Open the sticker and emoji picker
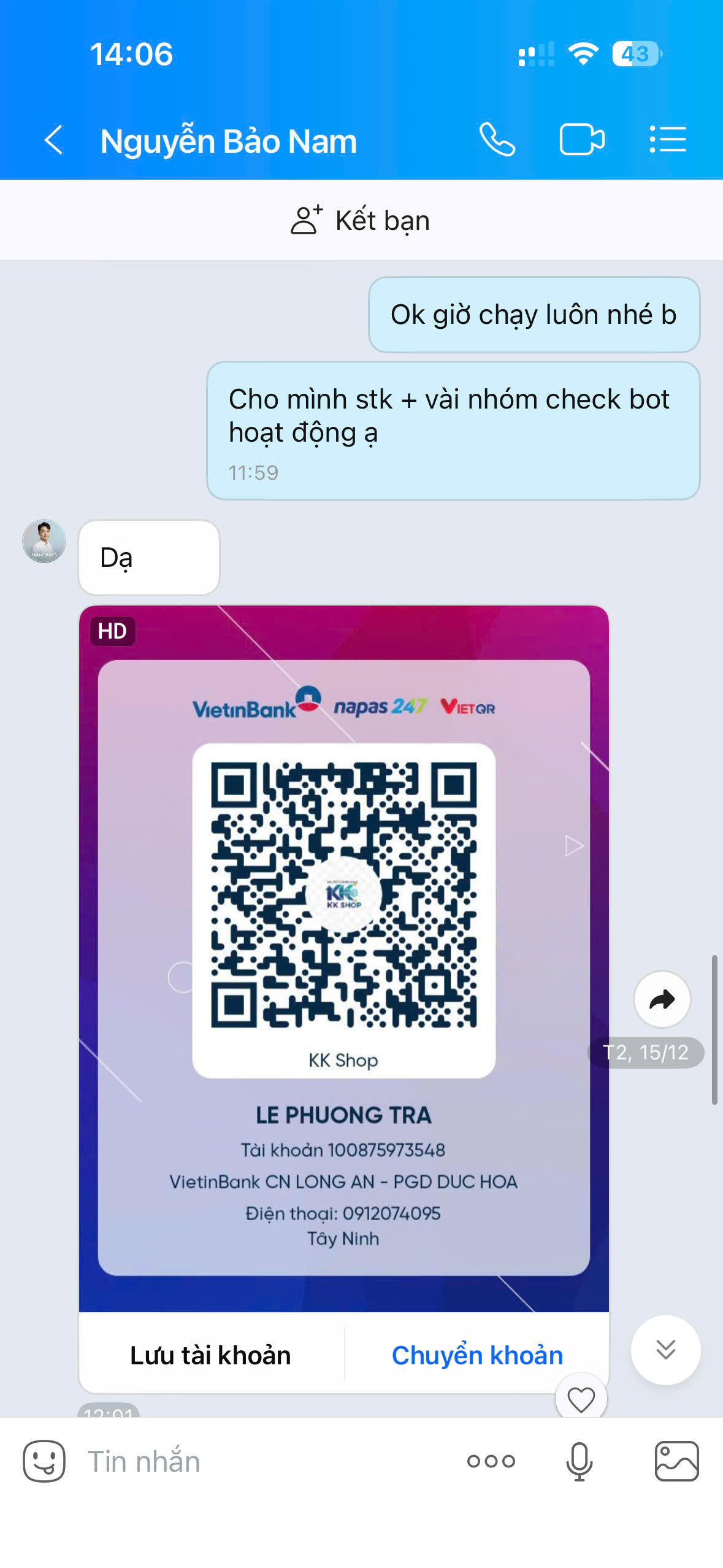723x1568 pixels. pos(44,1461)
